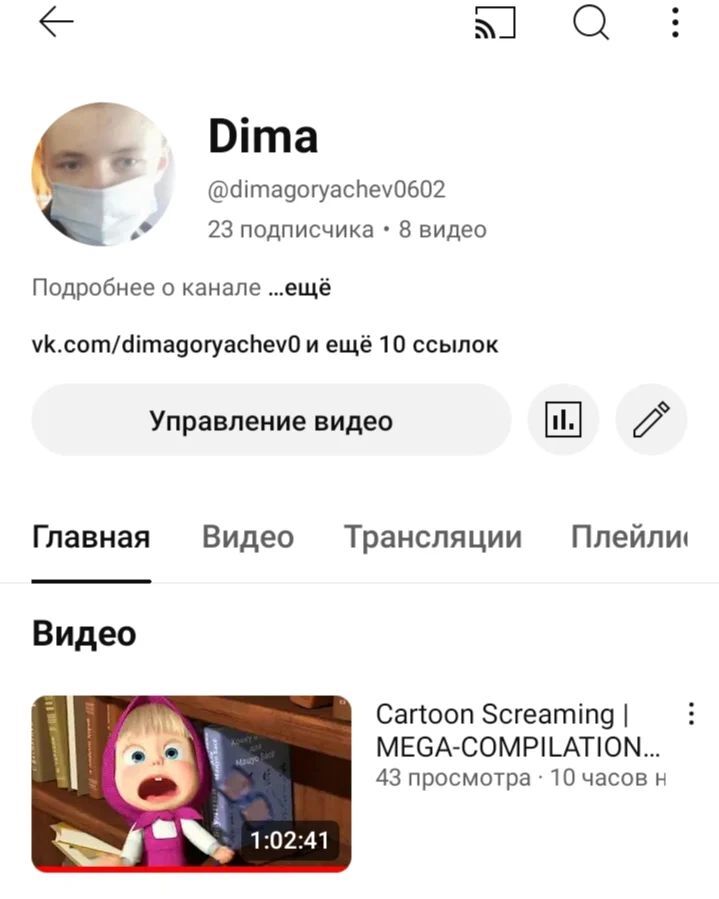This screenshot has width=719, height=899.
Task: Edit channel with the pencil icon
Action: (651, 421)
